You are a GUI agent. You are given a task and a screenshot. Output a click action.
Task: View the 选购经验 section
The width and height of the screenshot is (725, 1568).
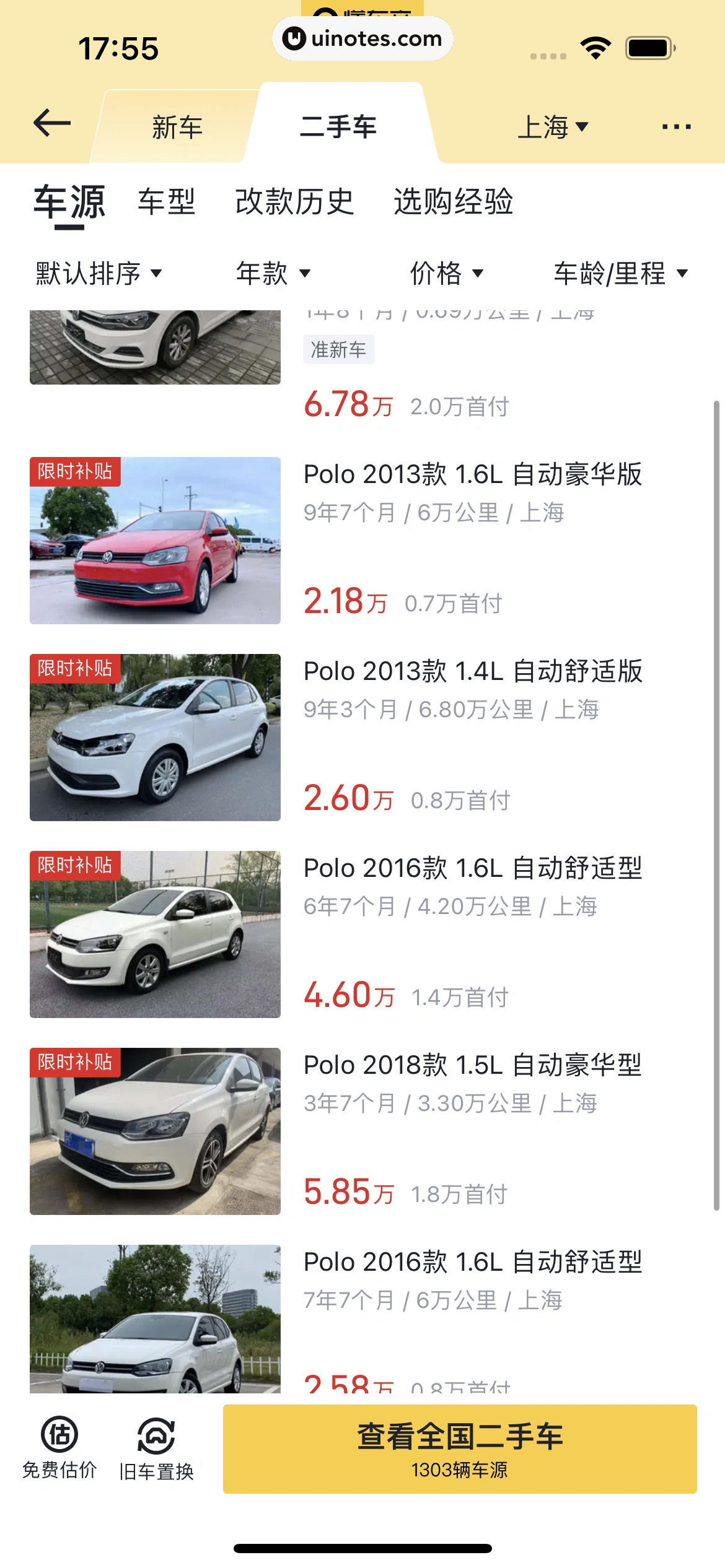click(x=454, y=202)
